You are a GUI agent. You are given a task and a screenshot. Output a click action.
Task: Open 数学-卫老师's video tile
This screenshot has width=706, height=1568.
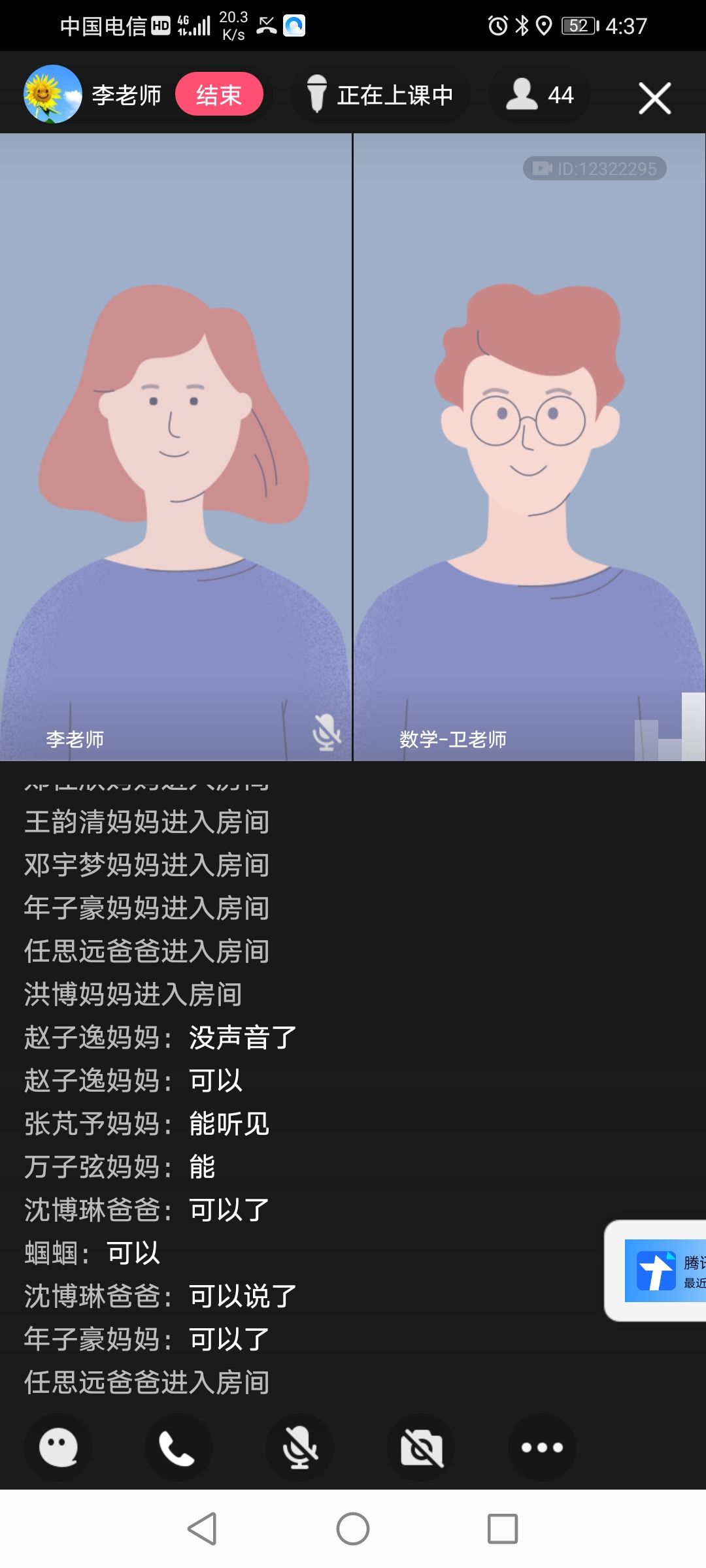529,447
